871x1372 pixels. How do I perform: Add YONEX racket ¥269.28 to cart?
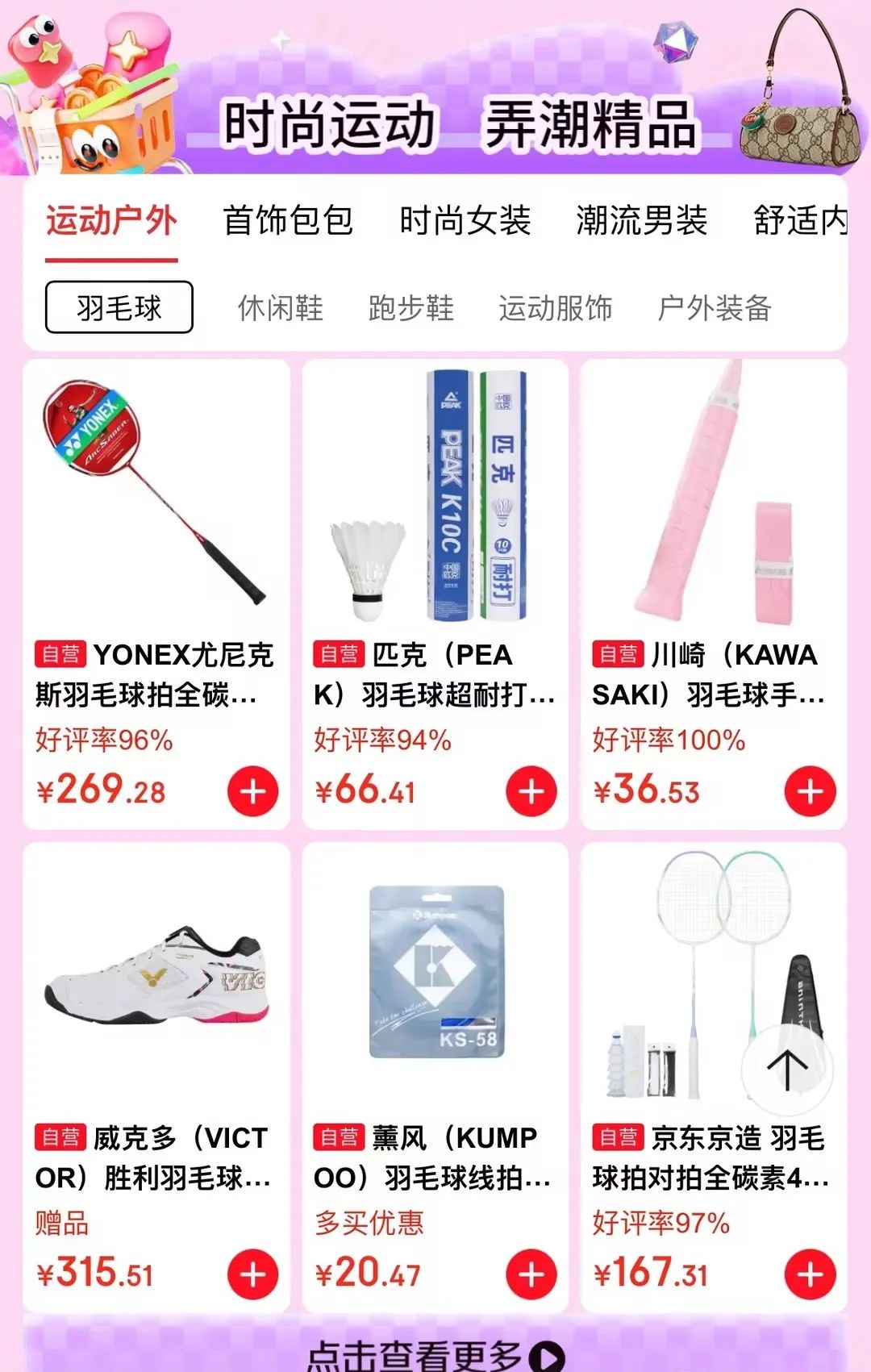252,791
